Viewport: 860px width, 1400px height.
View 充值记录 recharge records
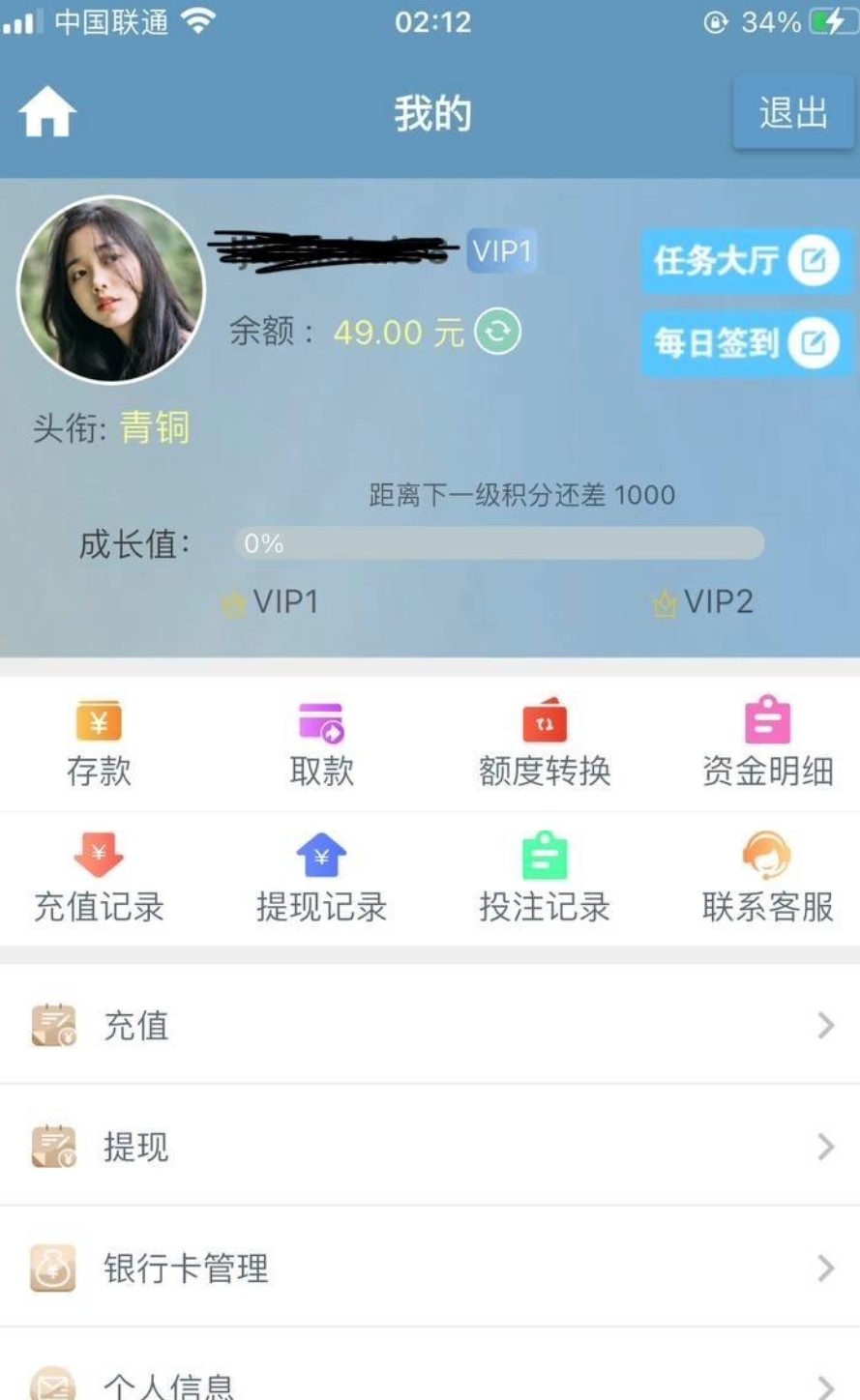(x=99, y=879)
